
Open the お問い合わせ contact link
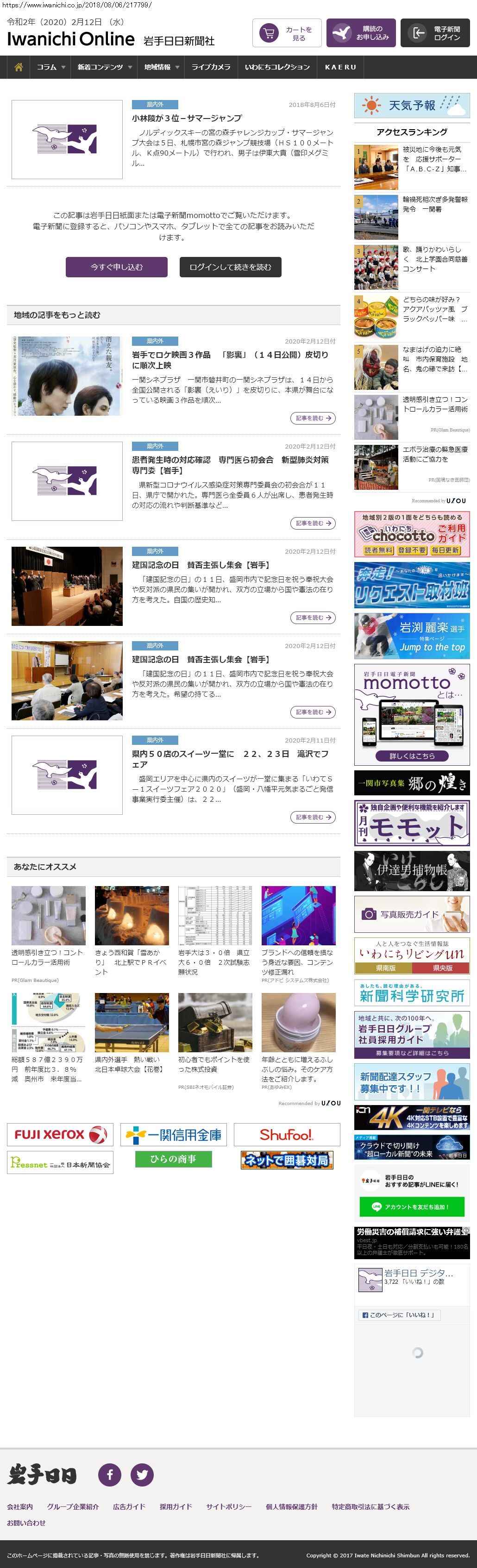[x=26, y=1522]
